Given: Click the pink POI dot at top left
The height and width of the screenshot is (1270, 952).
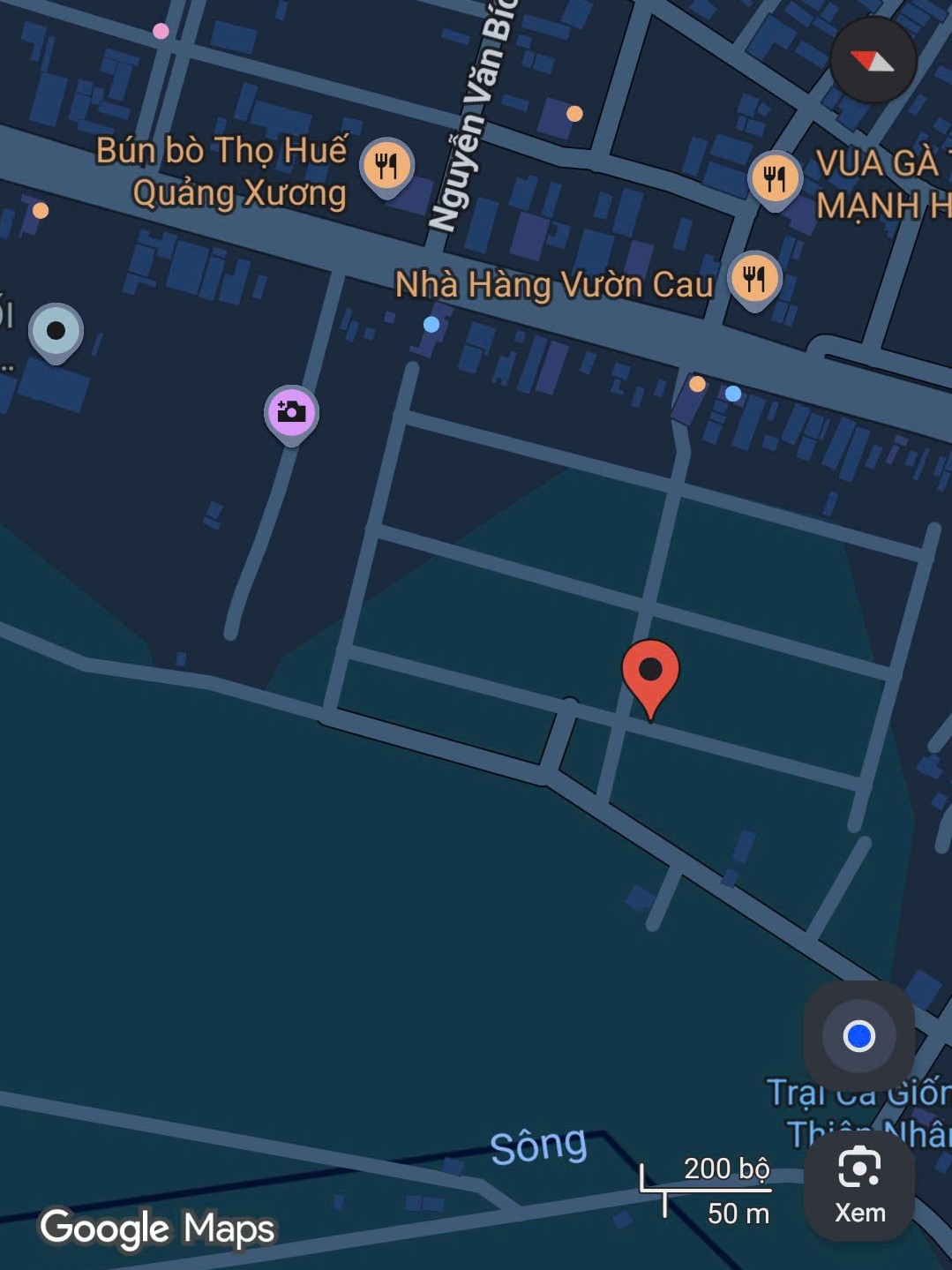Looking at the screenshot, I should (161, 32).
